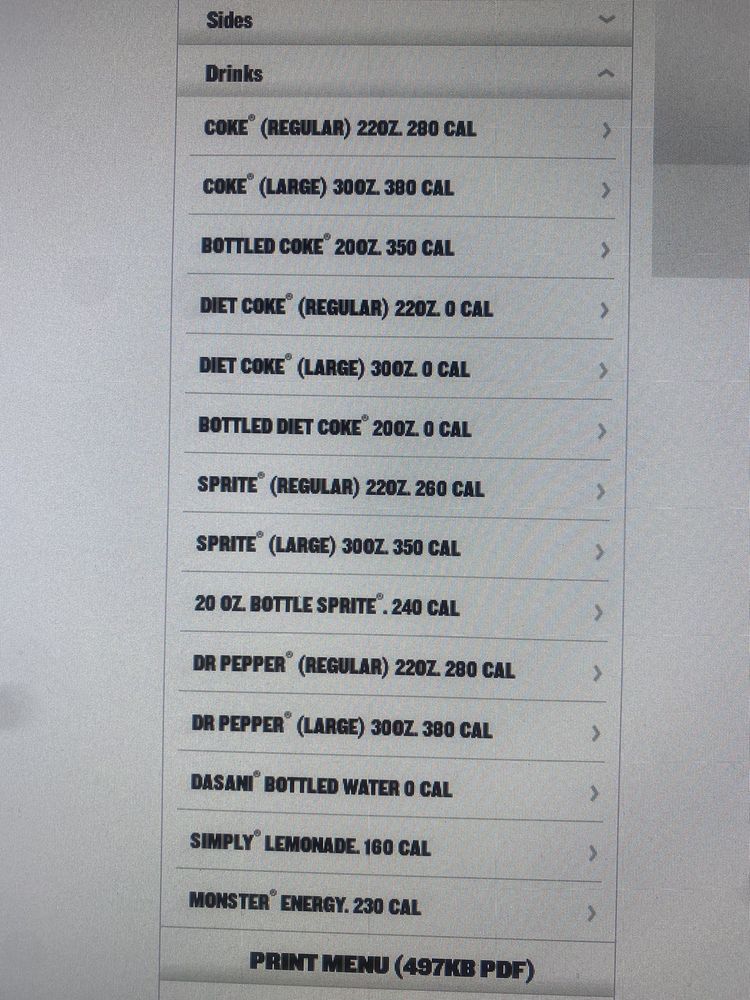
Task: Select Bottled Coke 20oz
Action: coord(405,248)
